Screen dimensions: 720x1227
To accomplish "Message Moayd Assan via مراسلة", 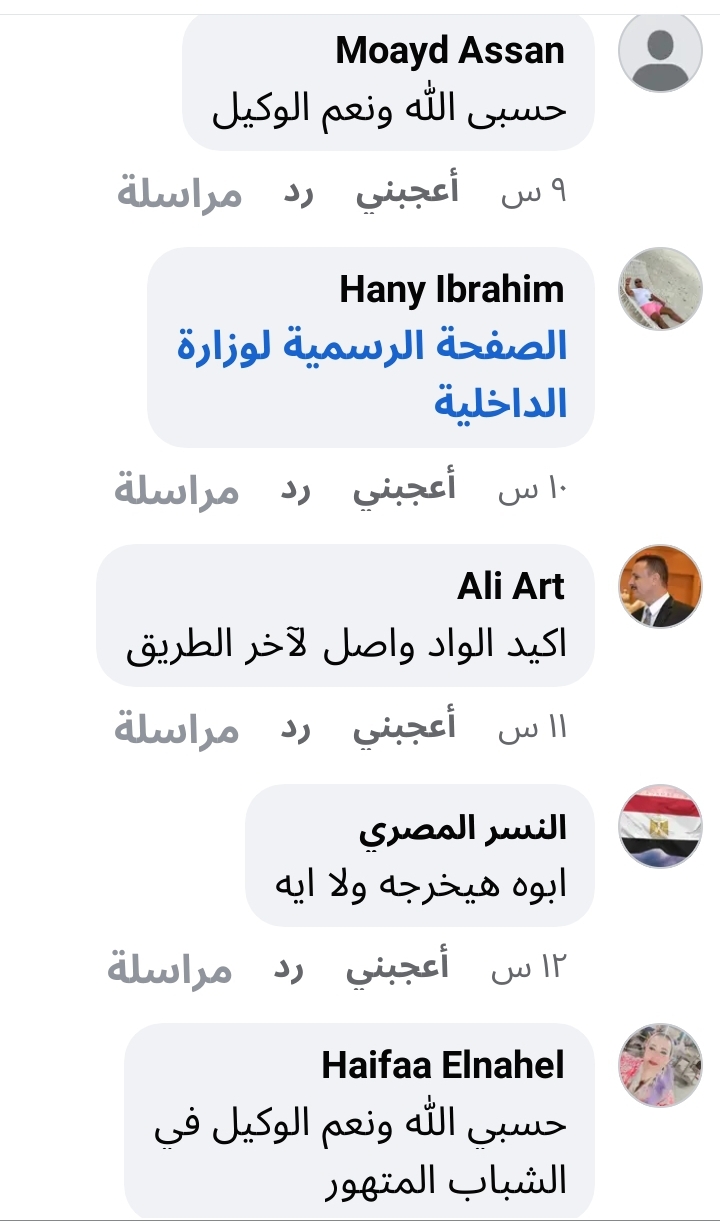I will (180, 193).
